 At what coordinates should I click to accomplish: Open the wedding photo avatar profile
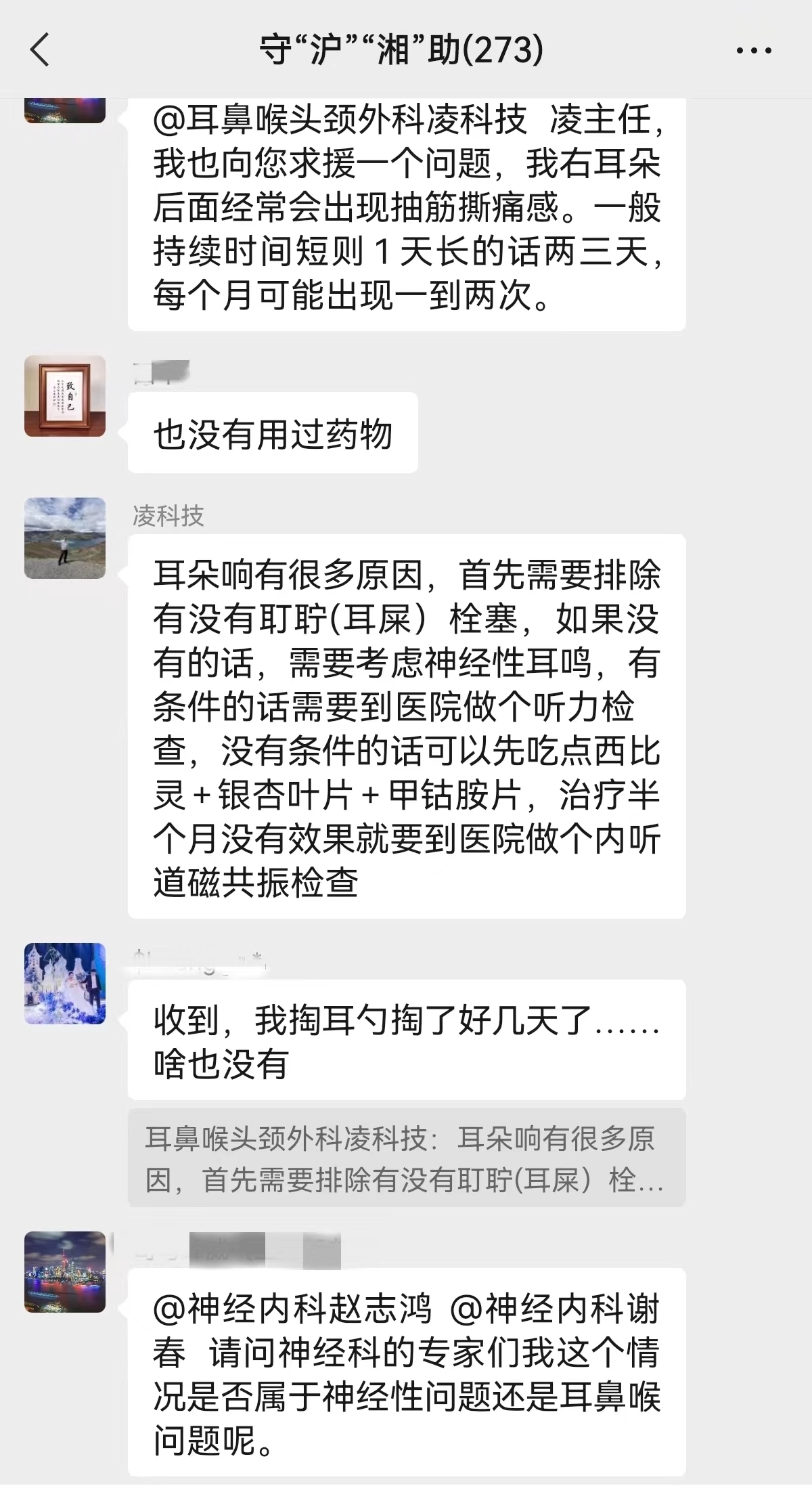click(65, 984)
